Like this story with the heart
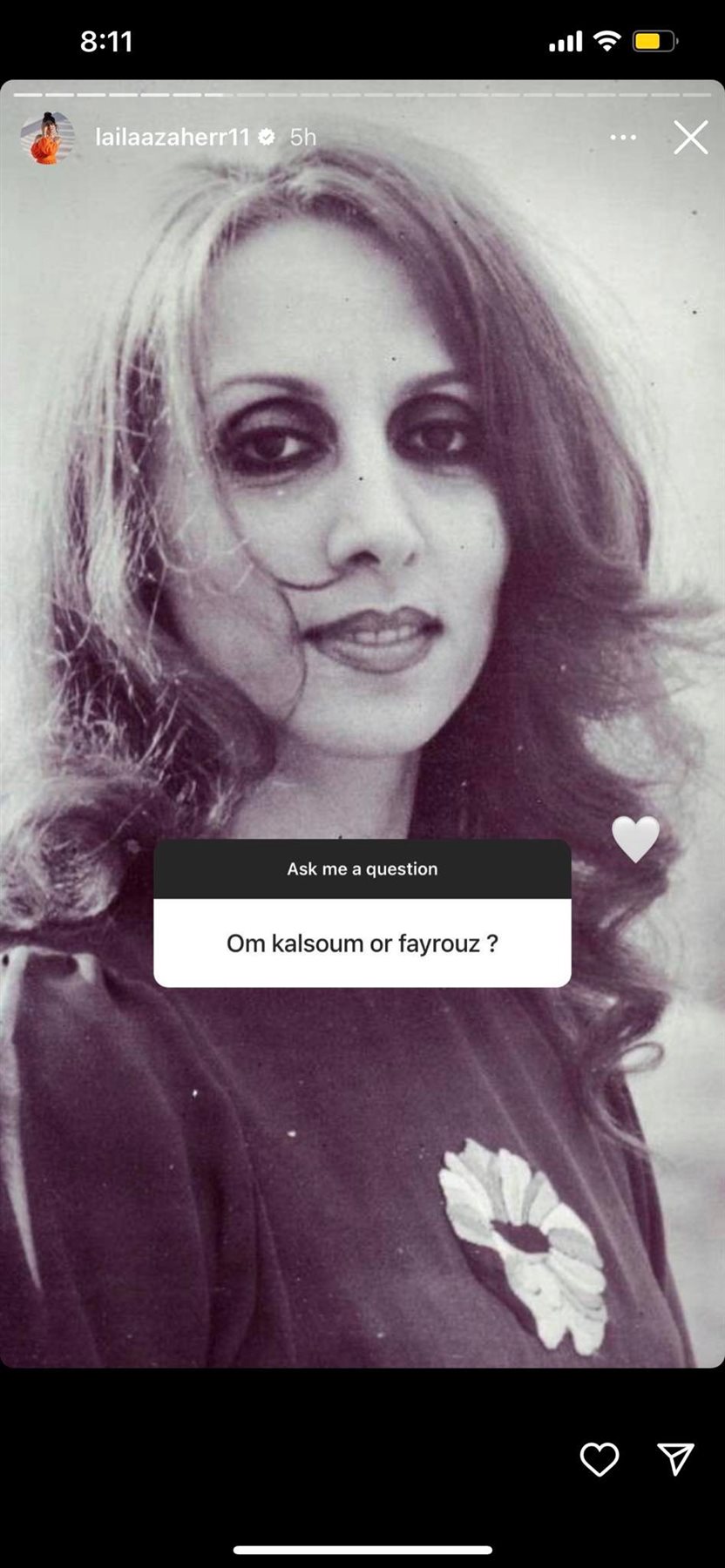Image resolution: width=725 pixels, height=1568 pixels. pyautogui.click(x=599, y=1459)
